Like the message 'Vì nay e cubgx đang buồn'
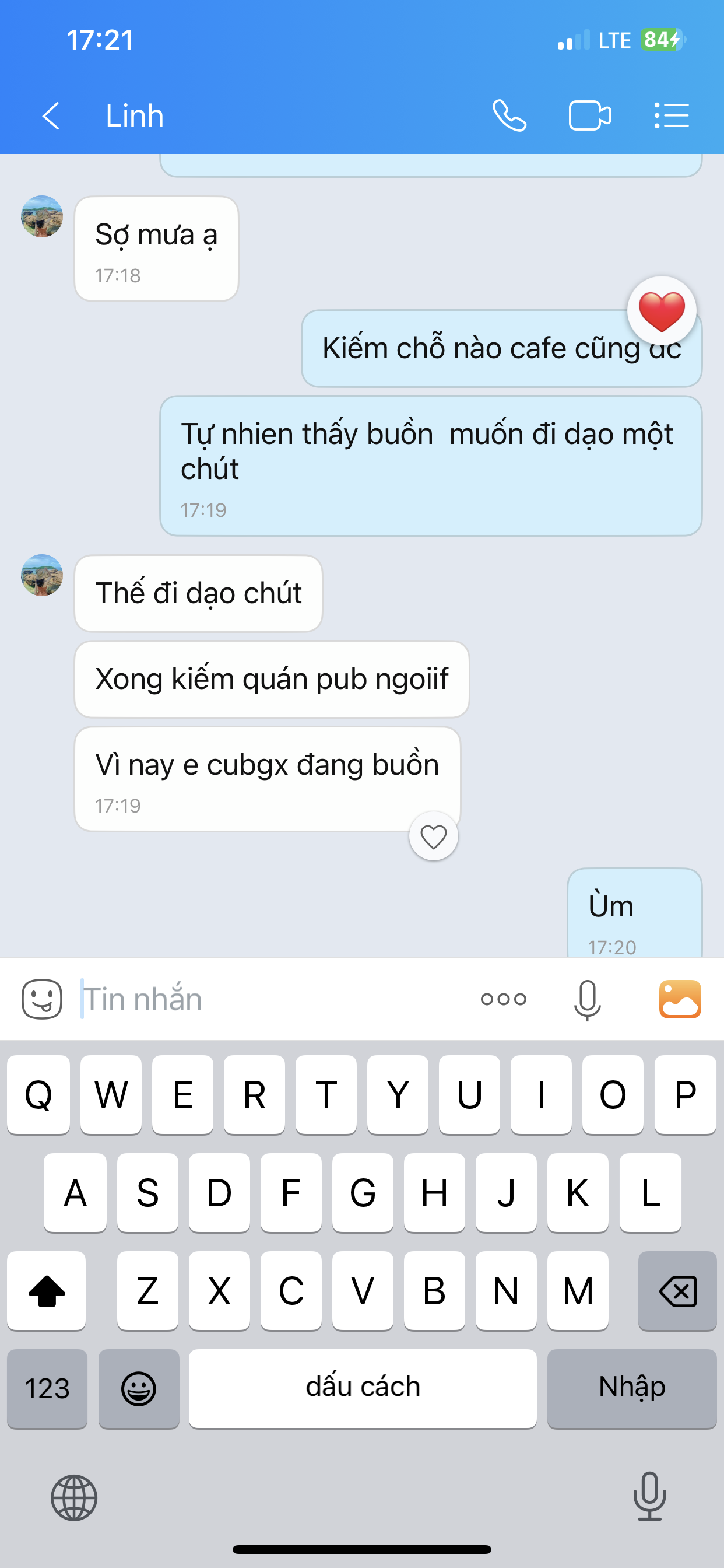 [433, 836]
